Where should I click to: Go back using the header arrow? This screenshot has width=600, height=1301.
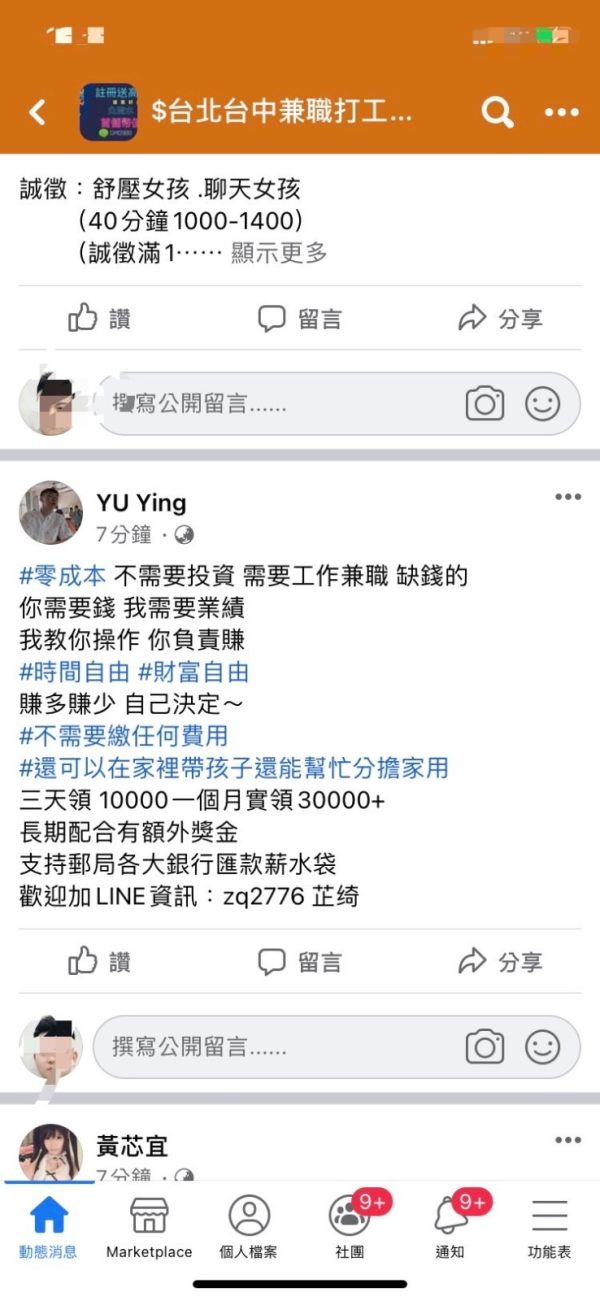38,112
